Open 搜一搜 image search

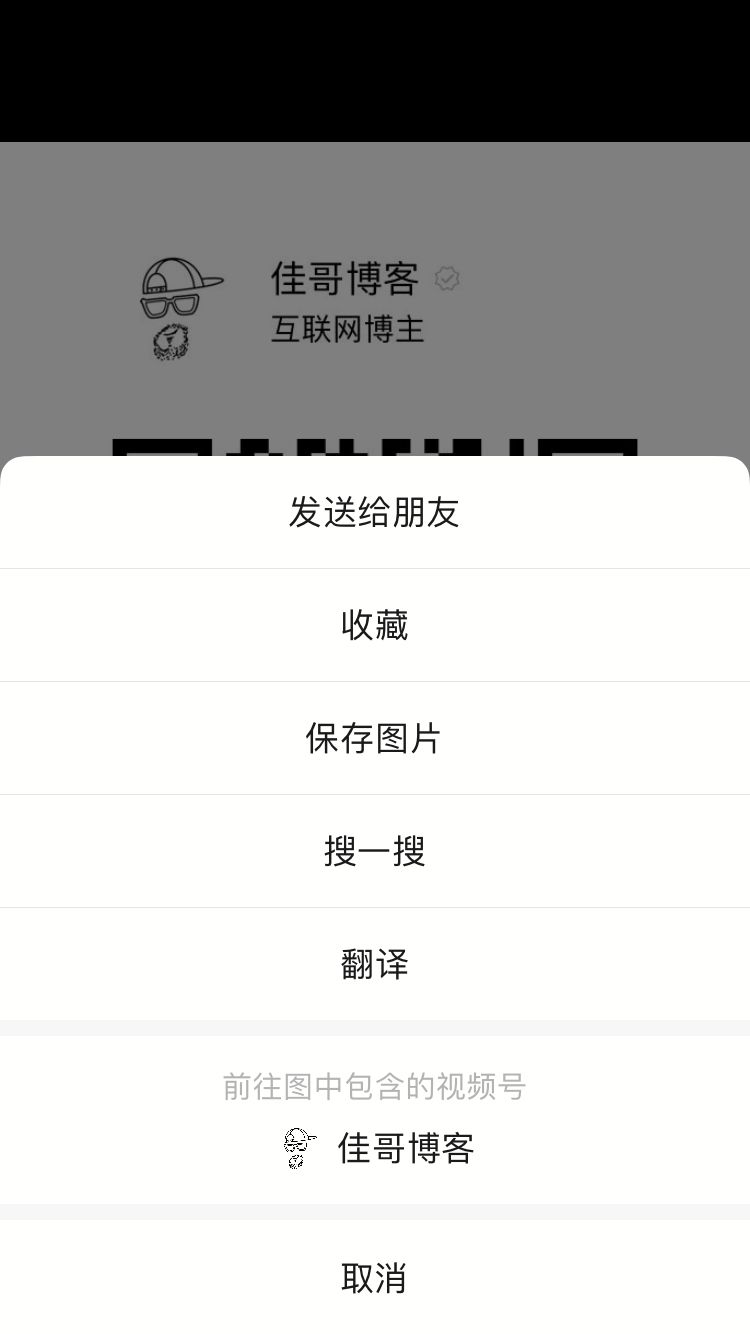click(x=375, y=851)
